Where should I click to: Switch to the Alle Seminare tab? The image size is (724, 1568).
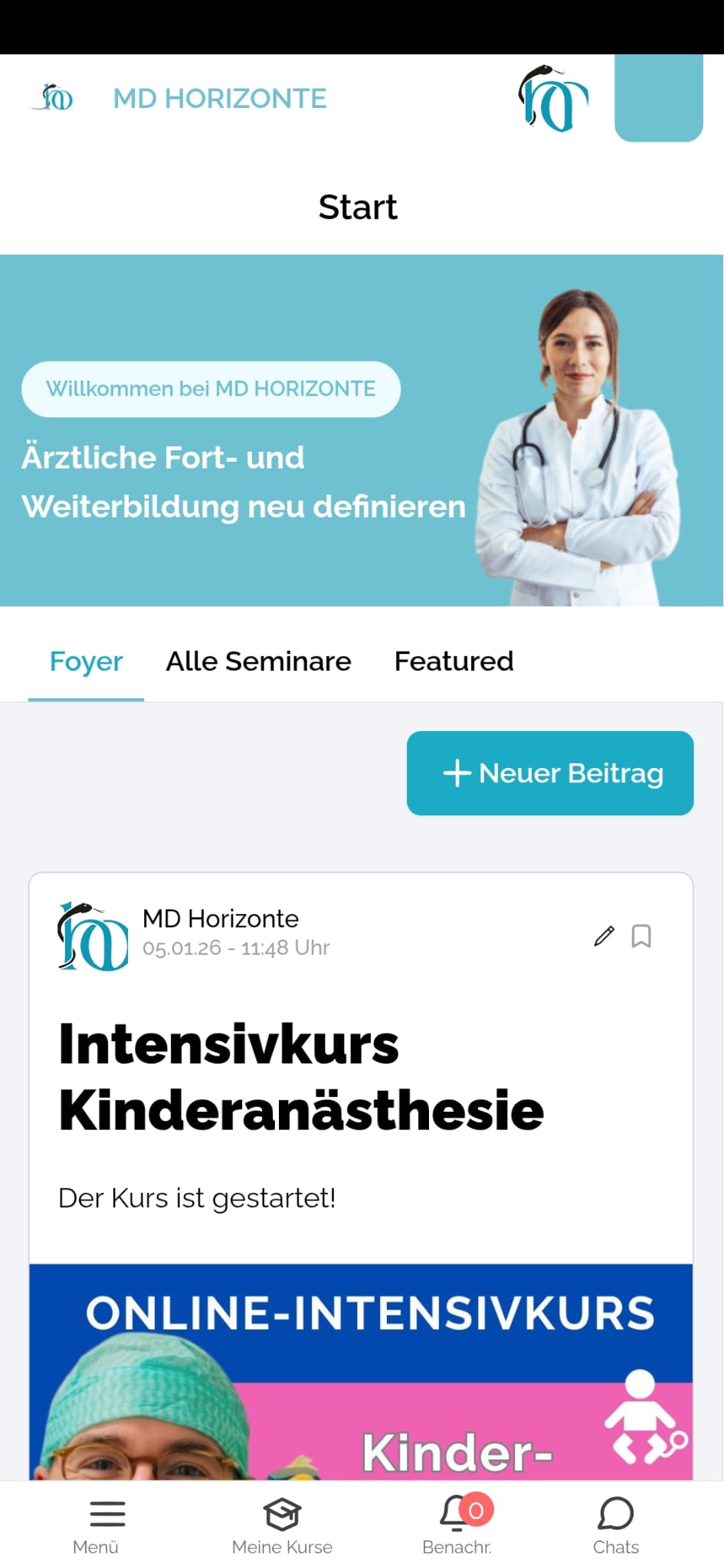(x=258, y=661)
